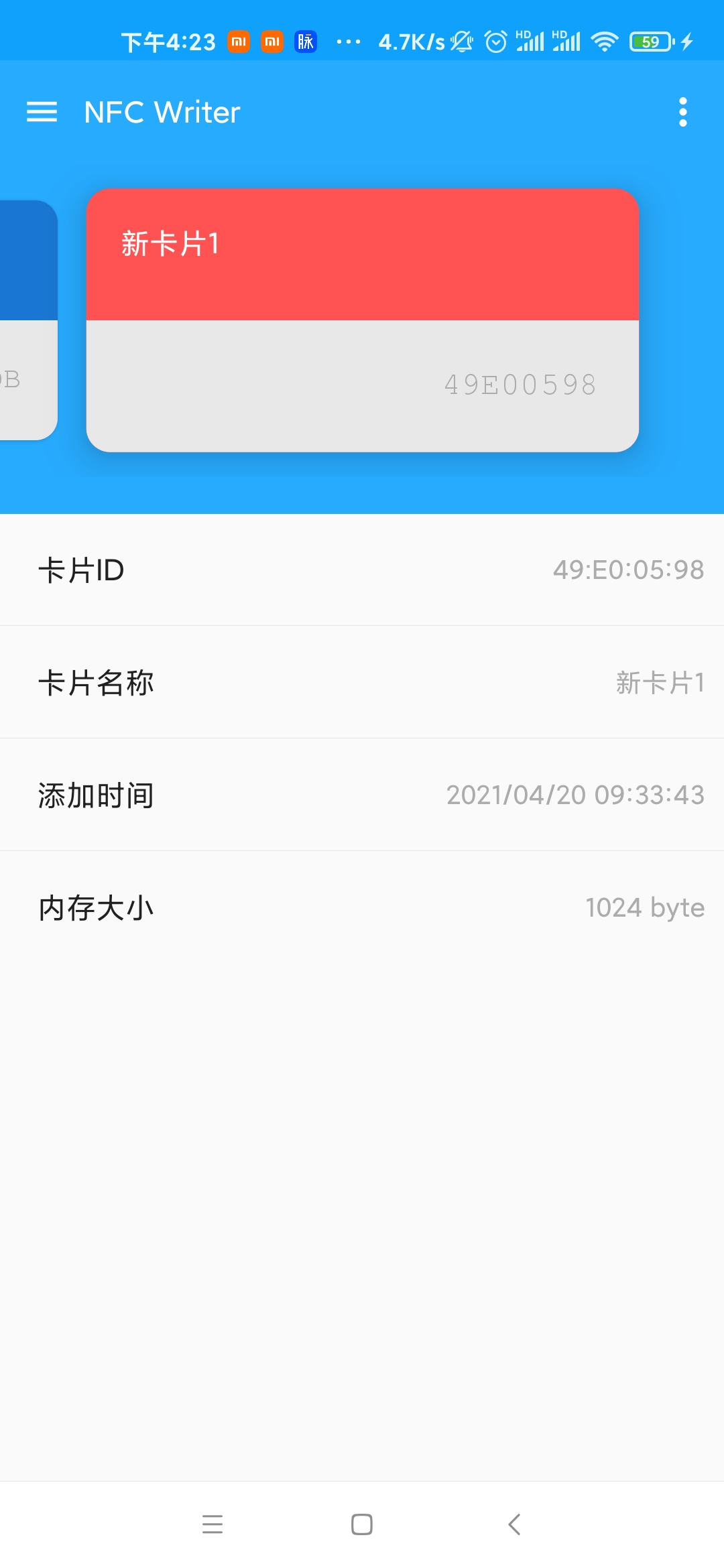Open the navigation drawer
This screenshot has width=724, height=1568.
42,111
